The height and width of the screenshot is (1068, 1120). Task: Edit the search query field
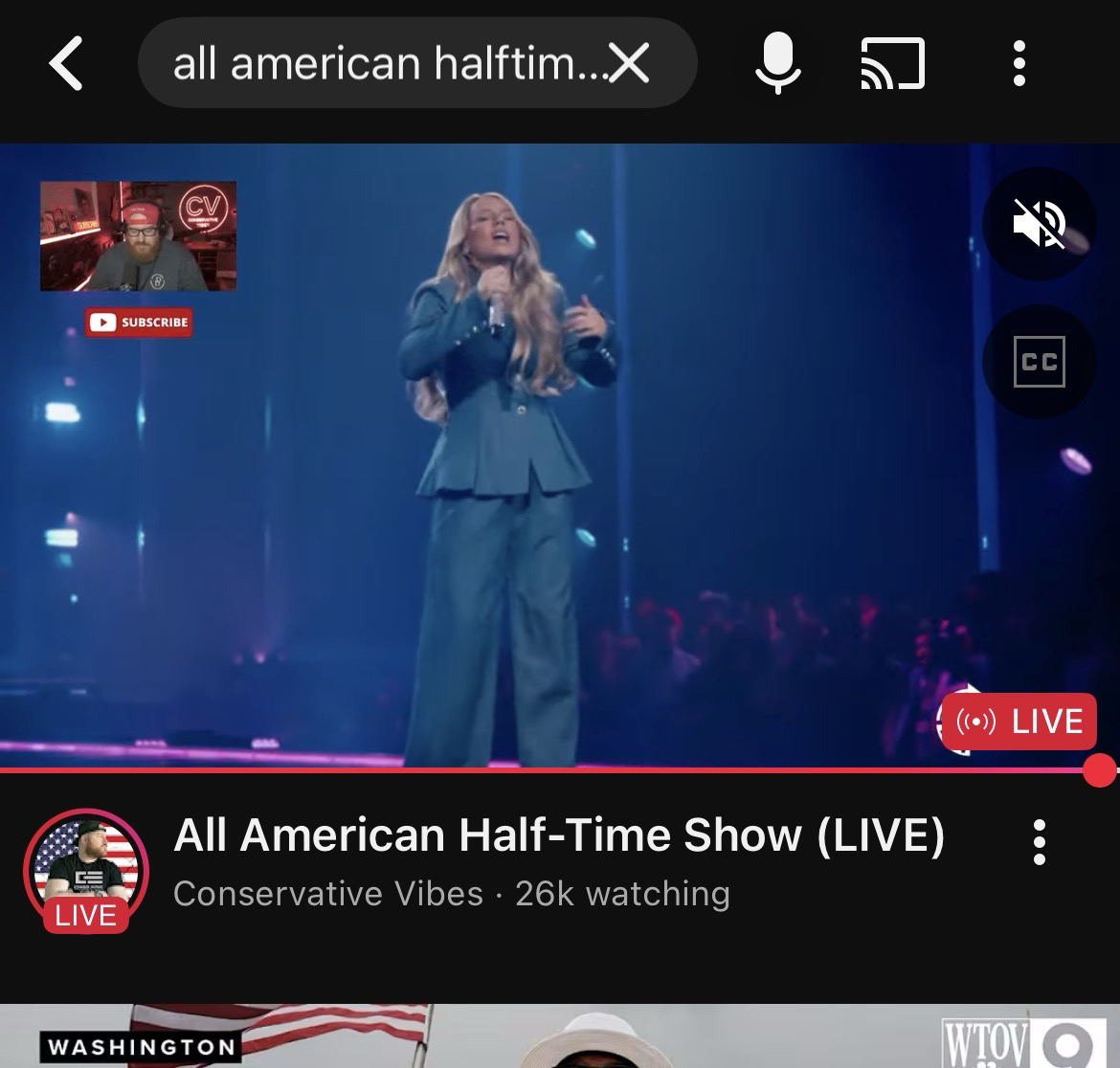coord(383,64)
